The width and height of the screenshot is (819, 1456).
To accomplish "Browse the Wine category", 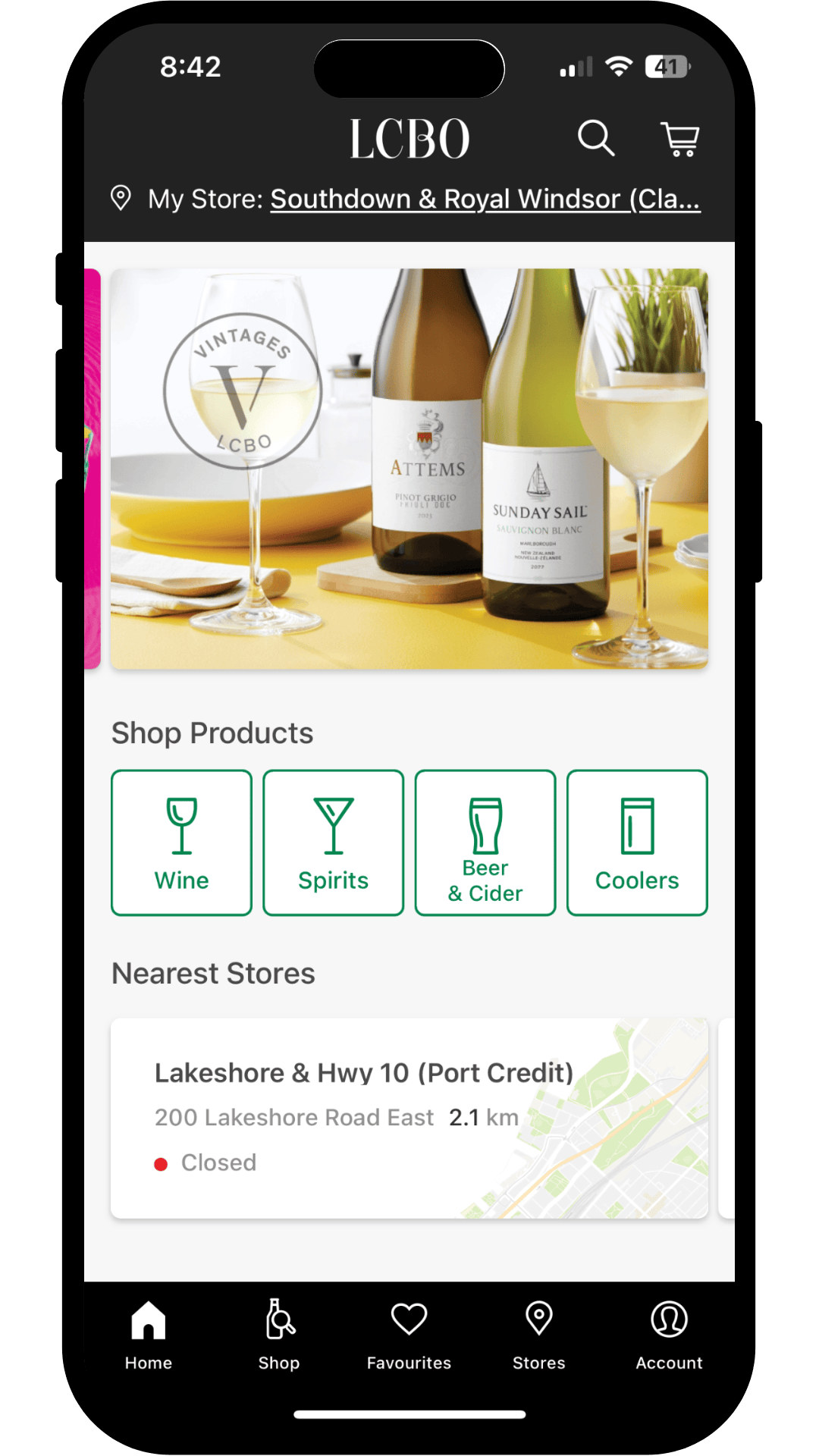I will click(x=181, y=843).
